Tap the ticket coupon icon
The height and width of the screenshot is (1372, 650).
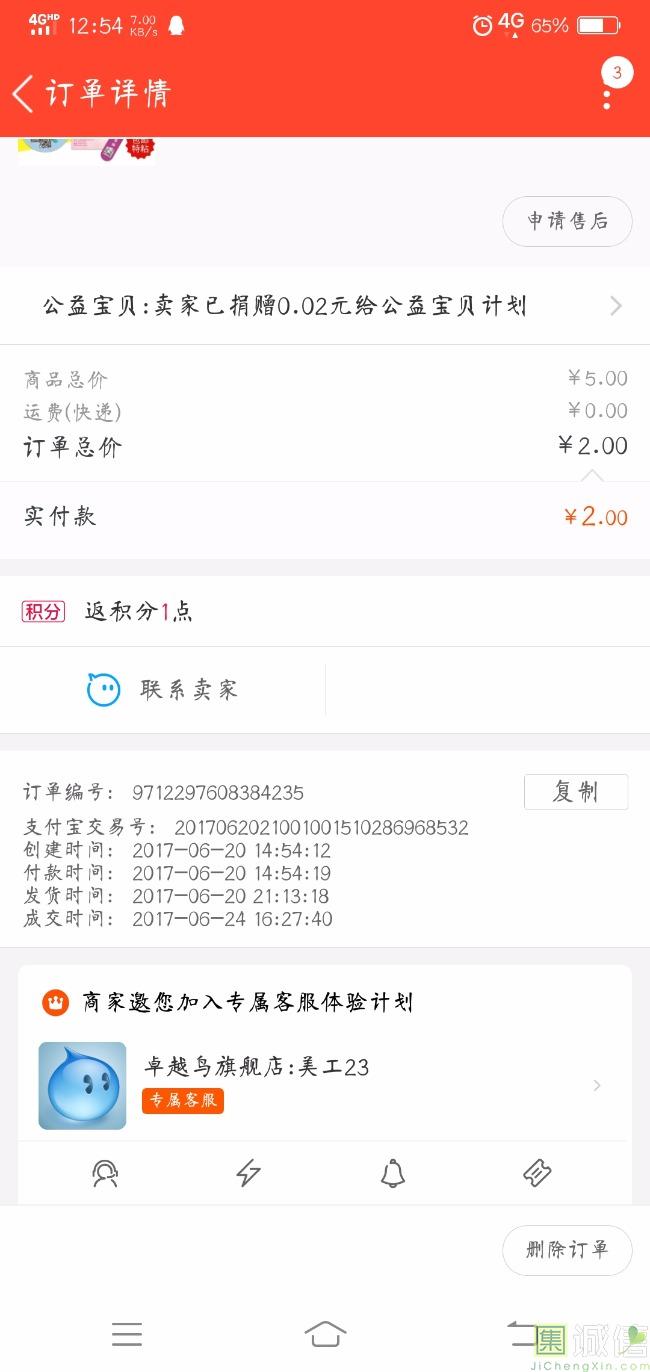click(537, 1173)
